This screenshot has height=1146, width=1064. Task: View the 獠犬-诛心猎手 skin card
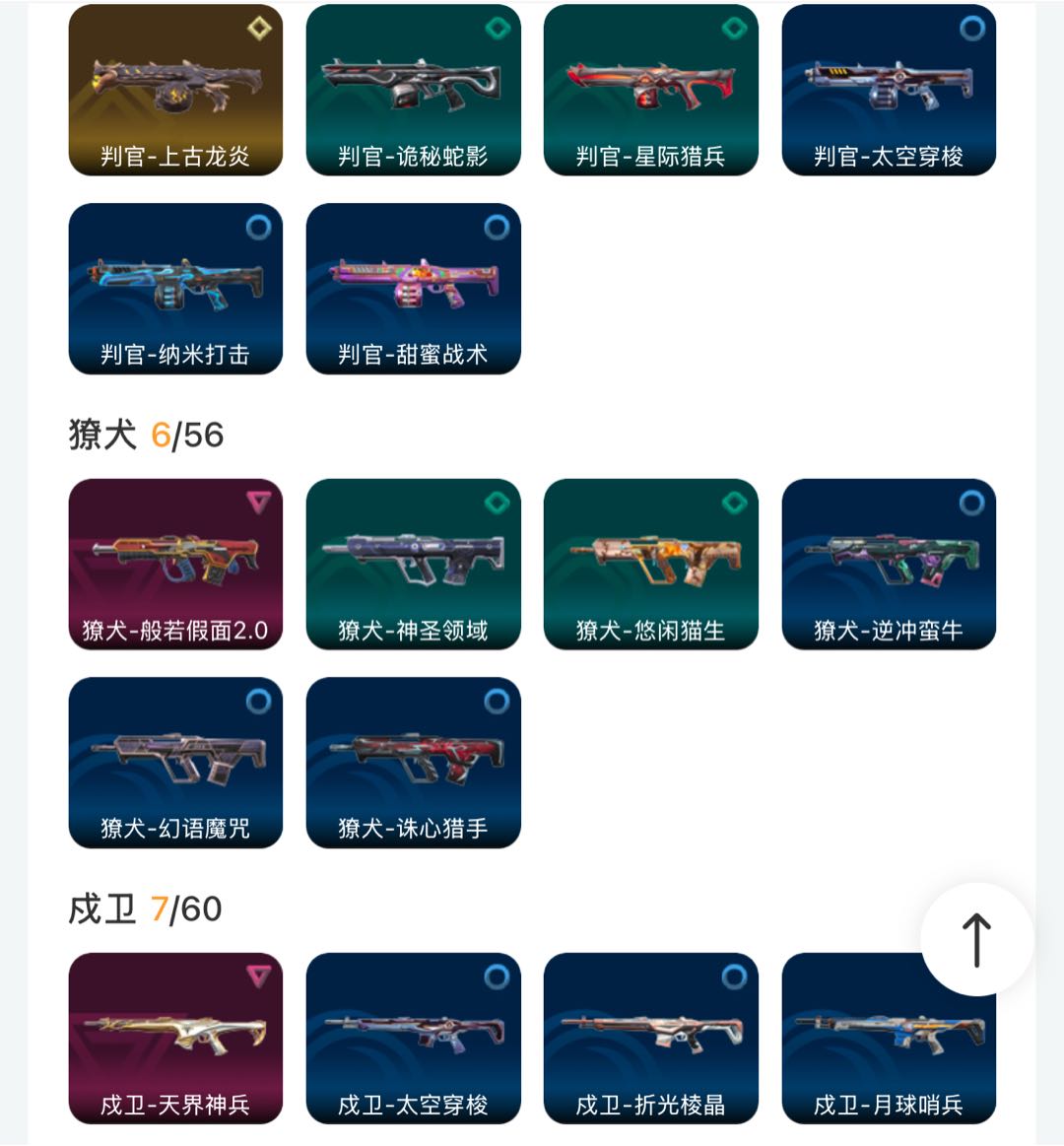click(413, 763)
